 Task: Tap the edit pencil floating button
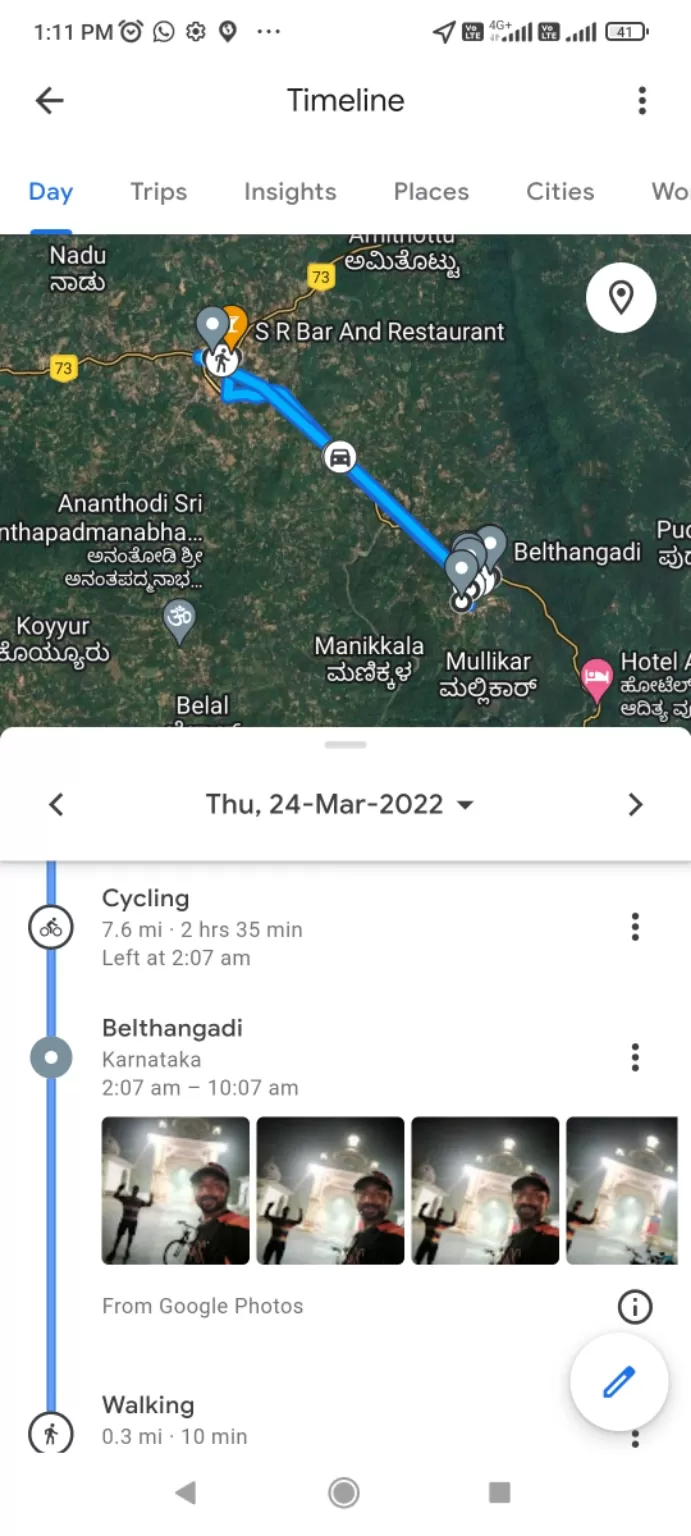coord(618,1383)
